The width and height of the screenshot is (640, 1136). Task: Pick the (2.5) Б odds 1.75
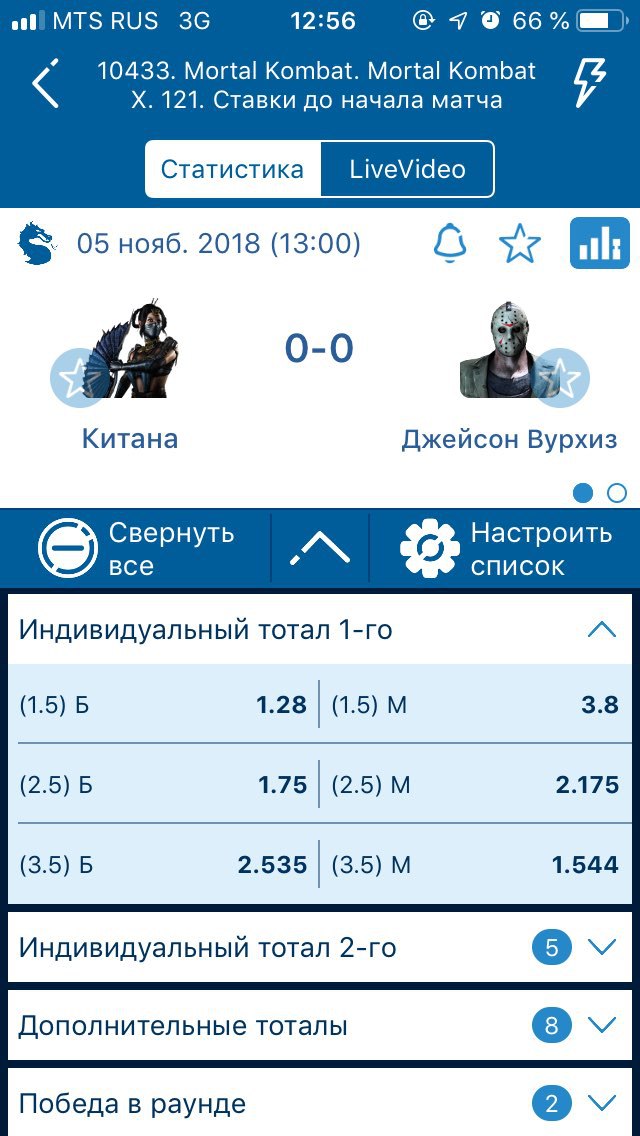click(163, 785)
